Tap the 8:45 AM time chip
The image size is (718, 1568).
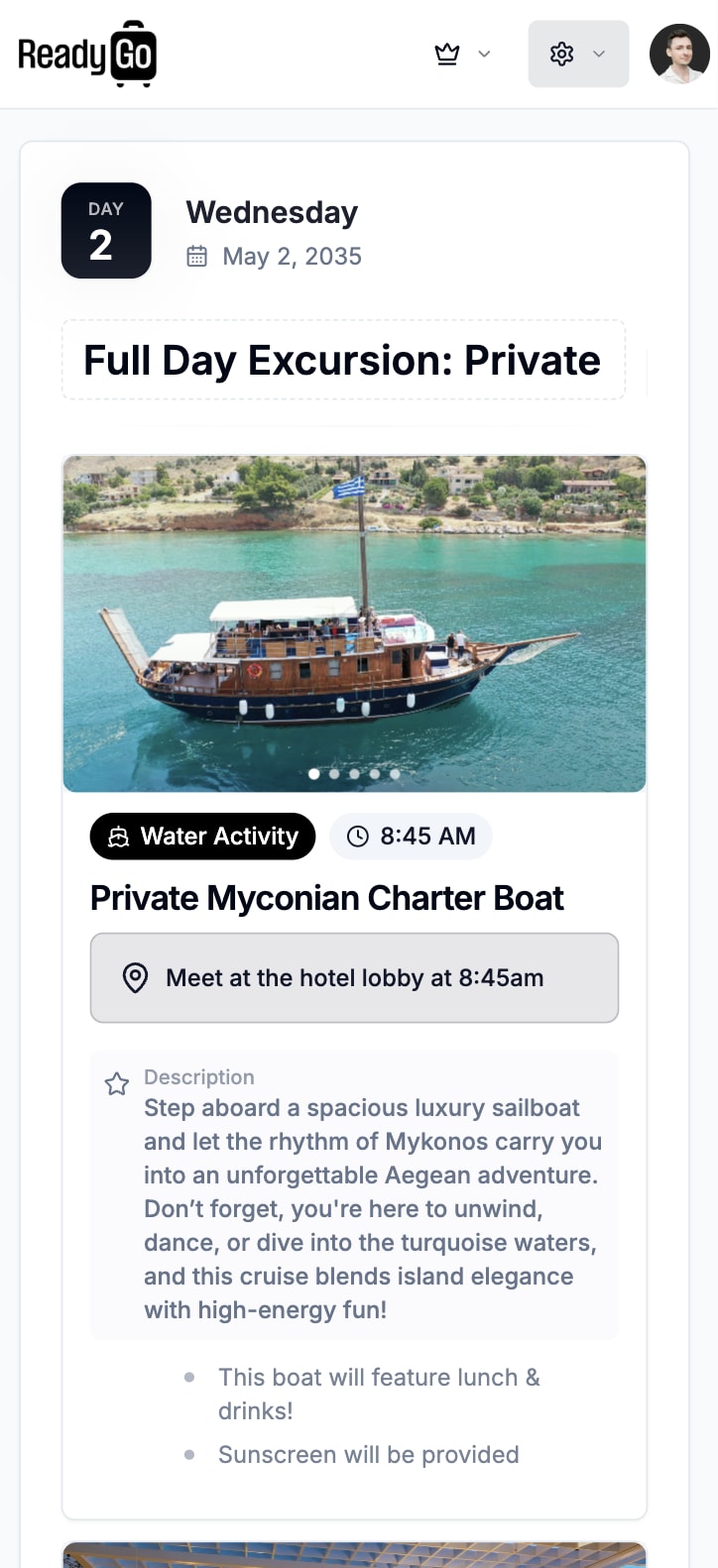point(411,837)
